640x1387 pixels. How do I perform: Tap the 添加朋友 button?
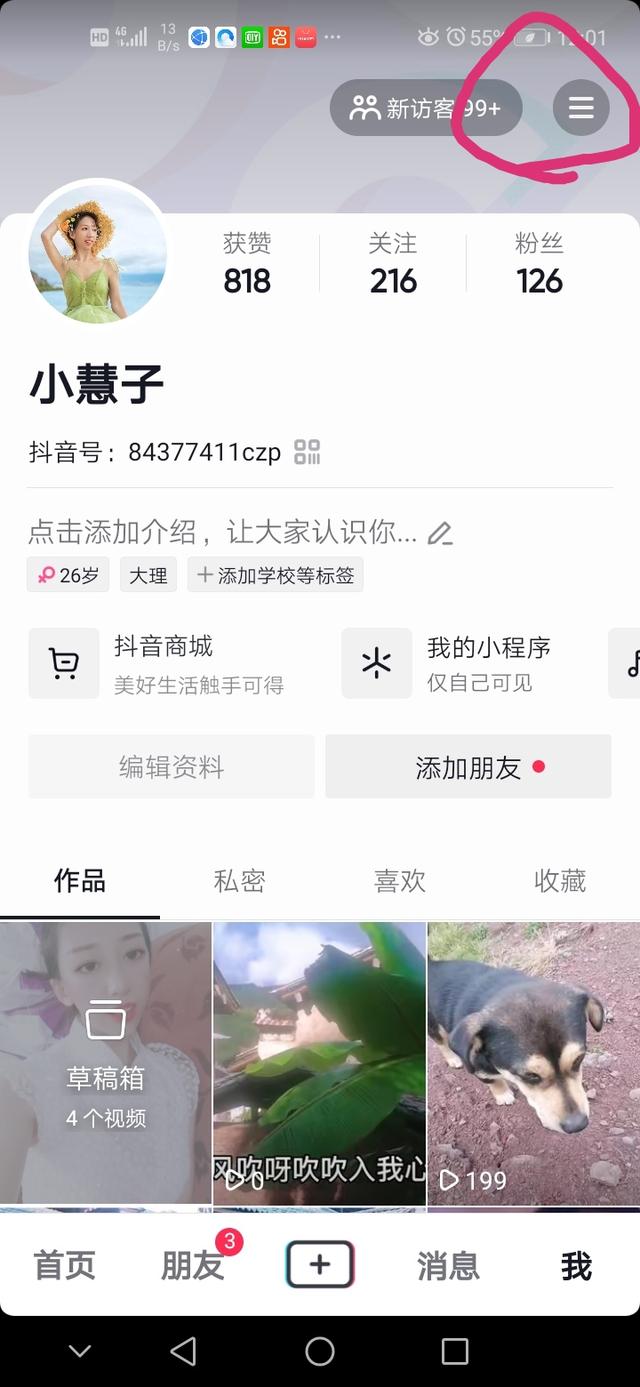(468, 767)
